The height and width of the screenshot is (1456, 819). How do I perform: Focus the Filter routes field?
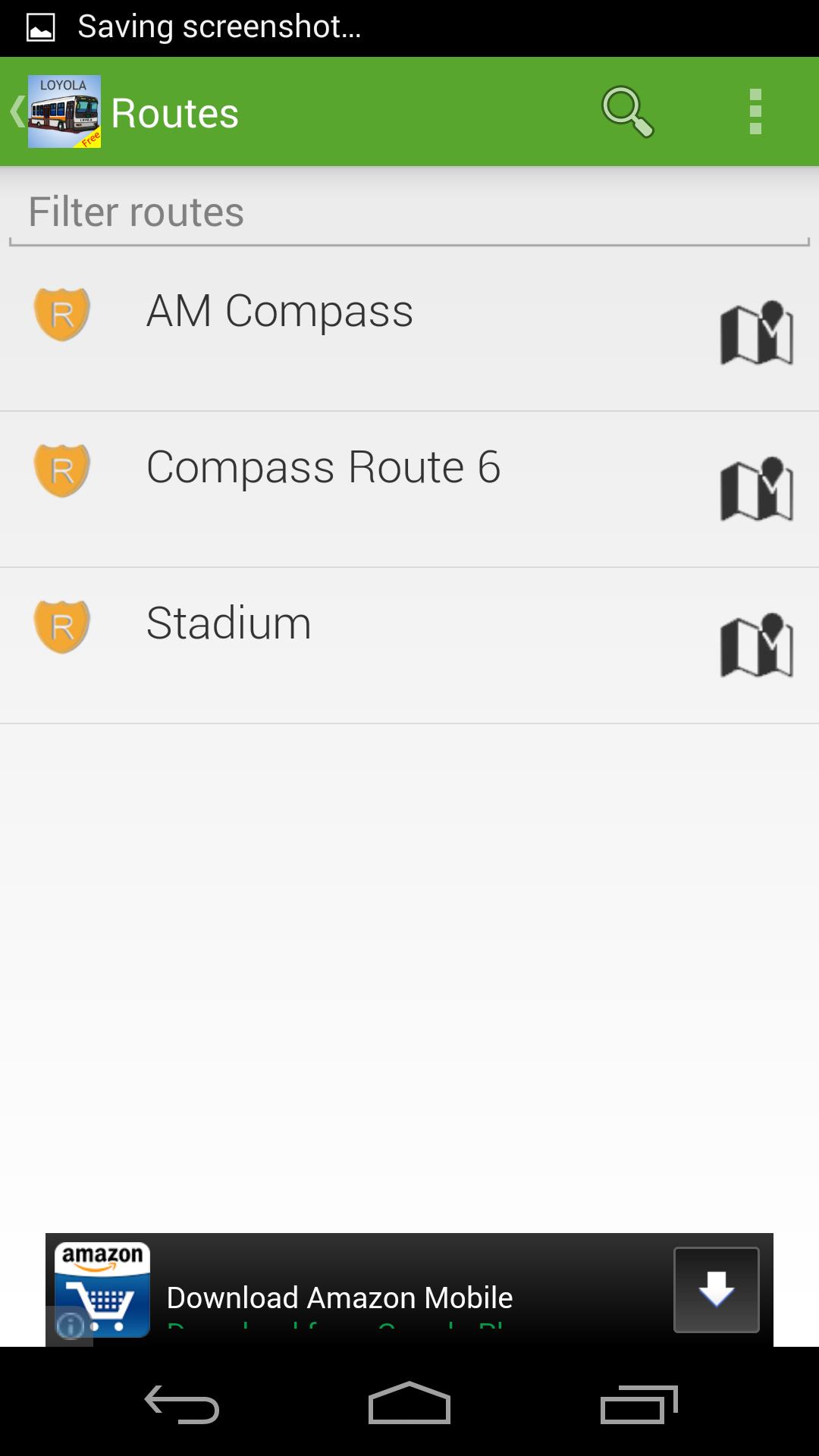click(x=409, y=212)
